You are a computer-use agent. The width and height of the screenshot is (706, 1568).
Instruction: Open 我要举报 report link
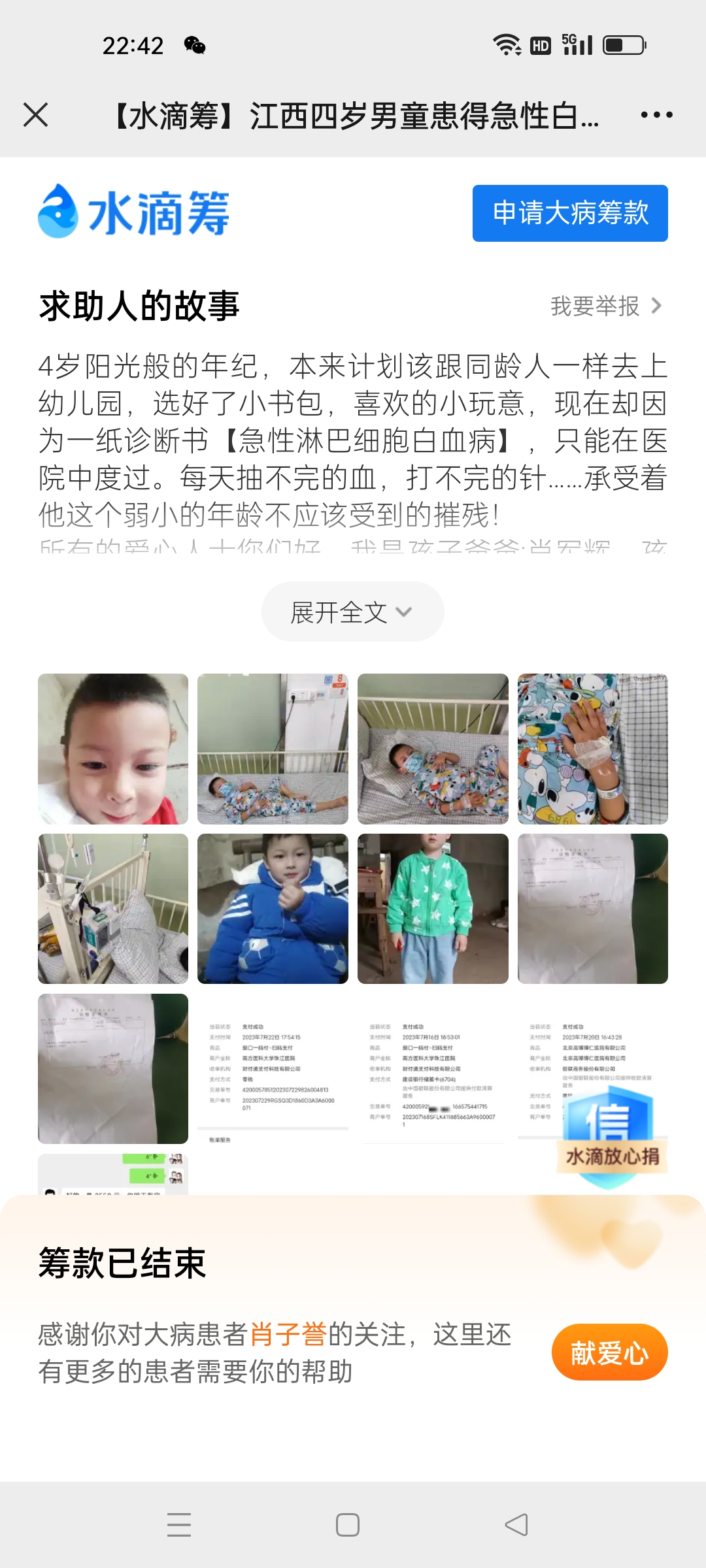606,306
